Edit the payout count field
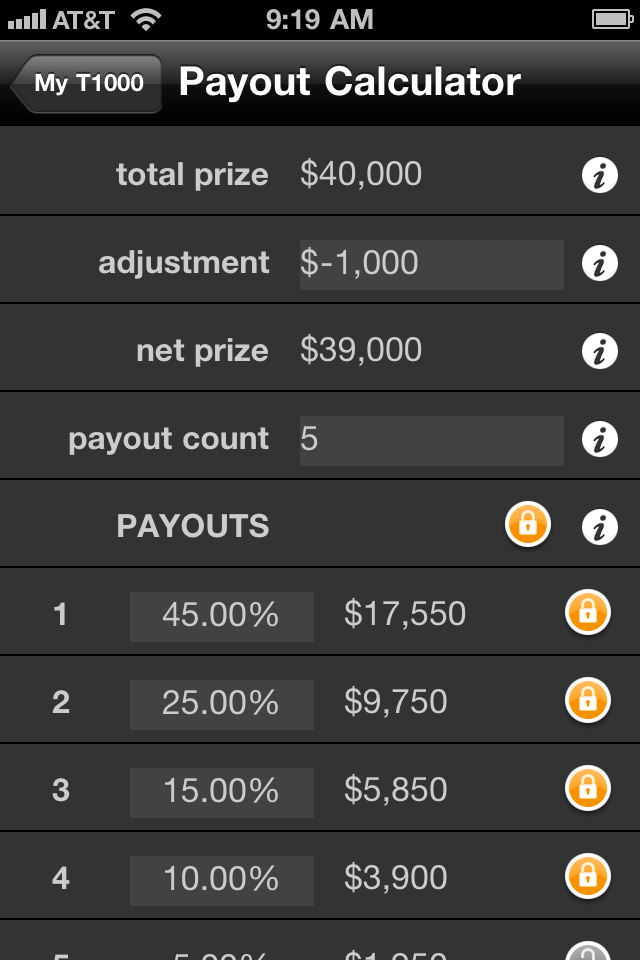This screenshot has height=960, width=640. pyautogui.click(x=431, y=440)
